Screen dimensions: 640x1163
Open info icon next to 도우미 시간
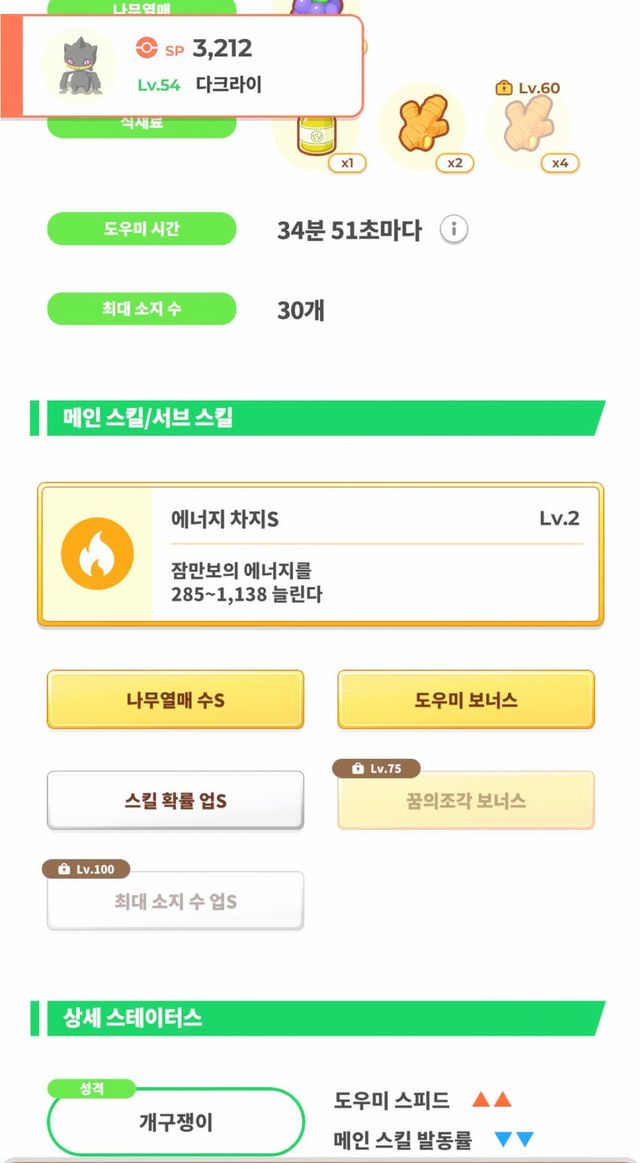click(x=453, y=230)
